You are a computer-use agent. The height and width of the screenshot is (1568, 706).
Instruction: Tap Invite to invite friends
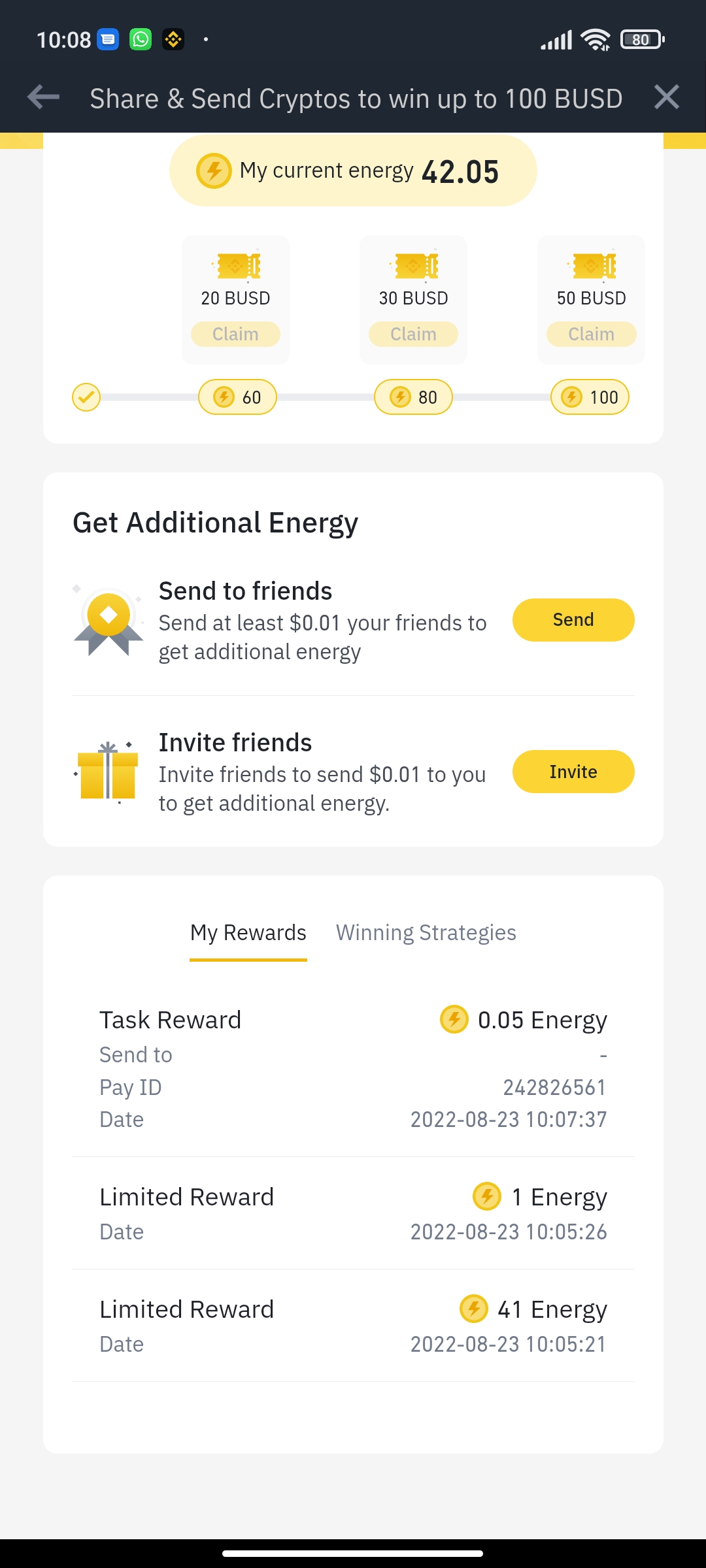[x=573, y=772]
